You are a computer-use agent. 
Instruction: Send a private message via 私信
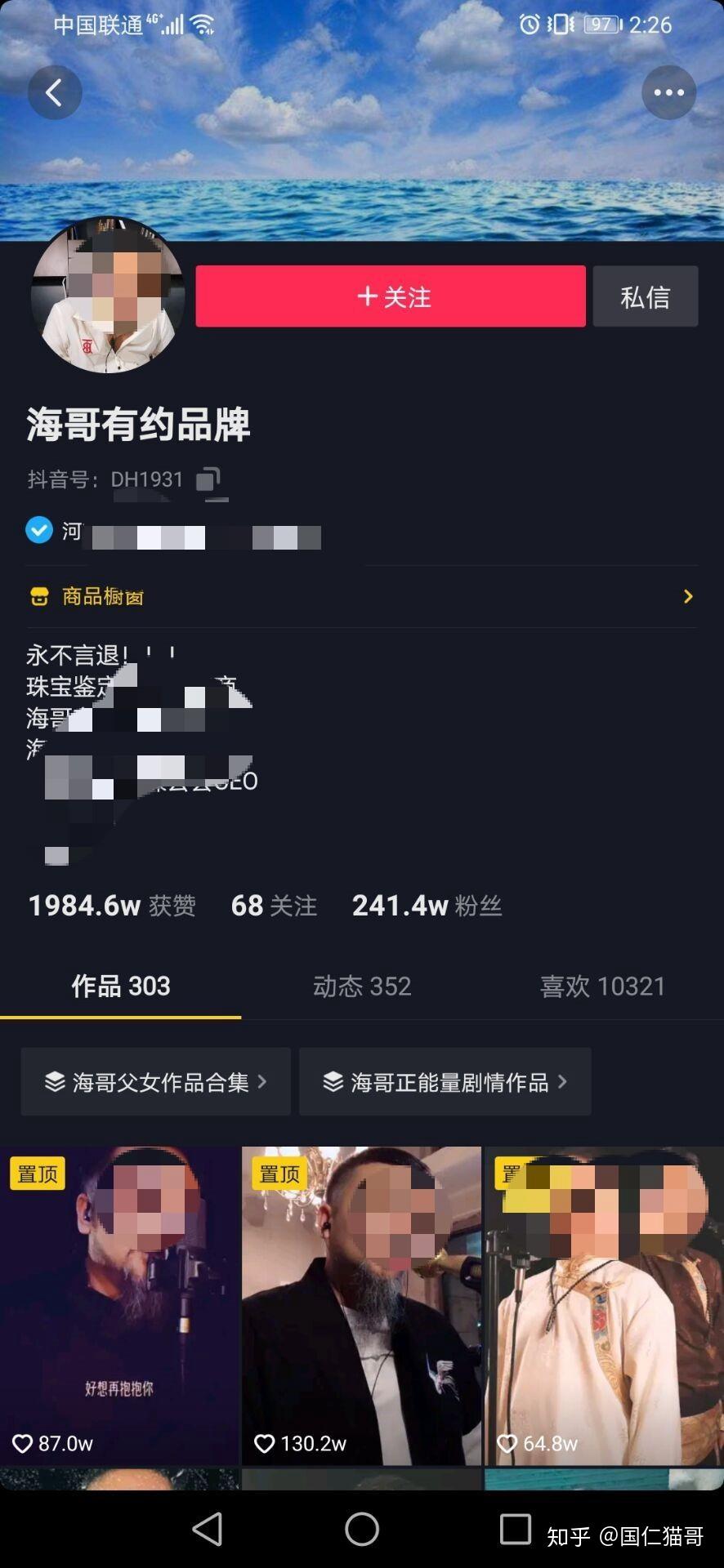coord(645,296)
